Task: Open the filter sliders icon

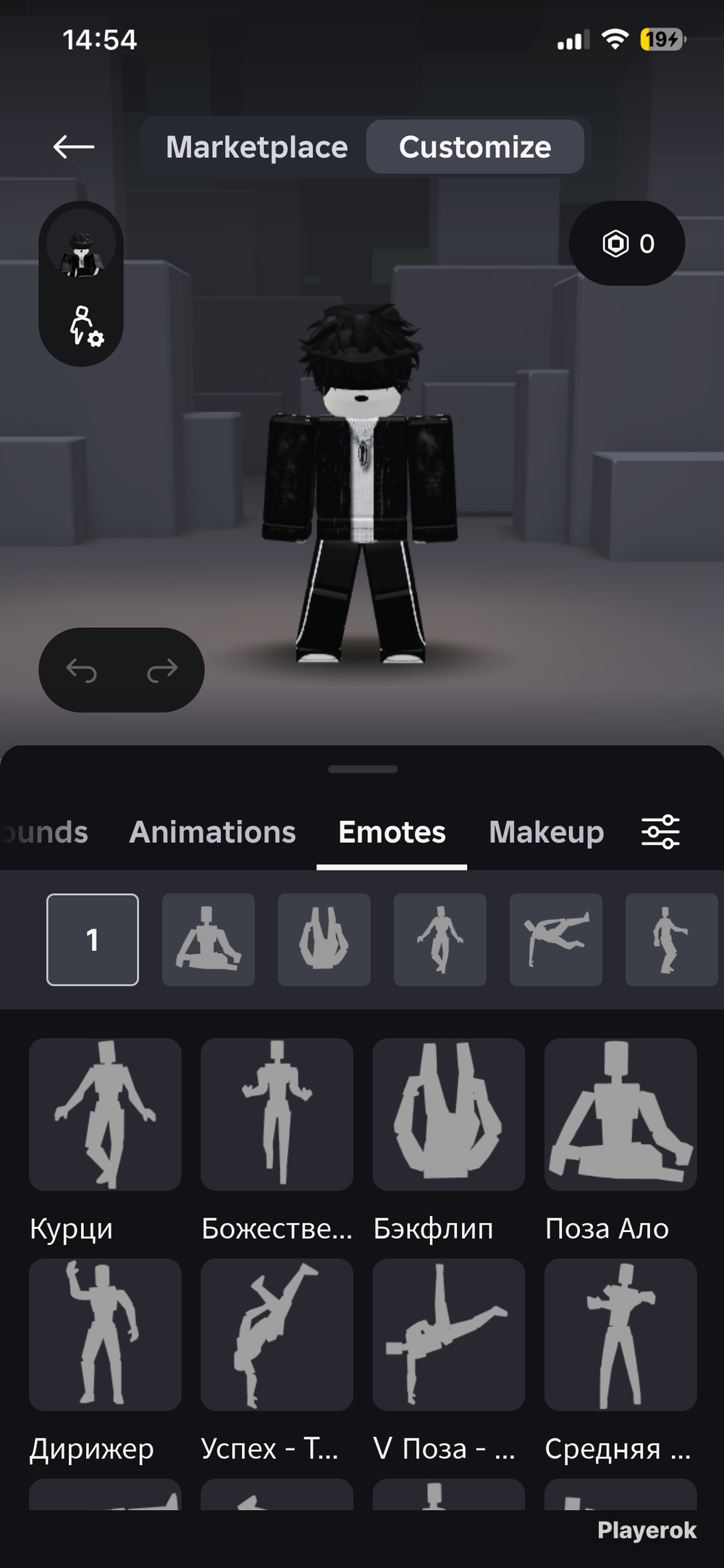Action: [x=660, y=831]
